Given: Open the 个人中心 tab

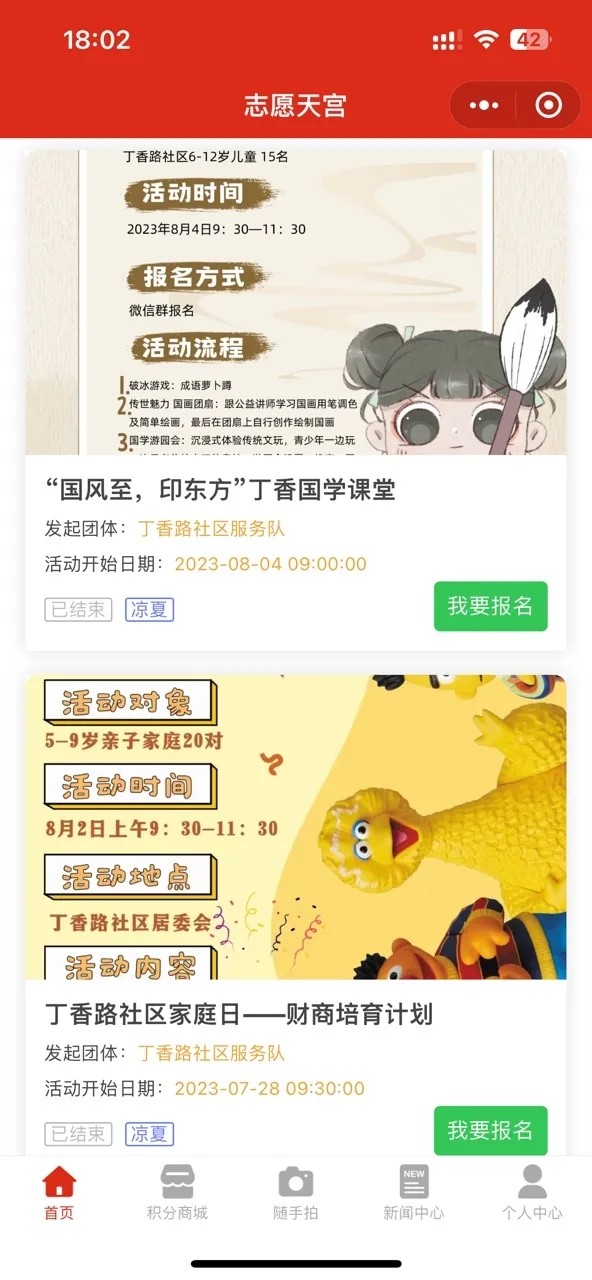Looking at the screenshot, I should click(x=532, y=1193).
